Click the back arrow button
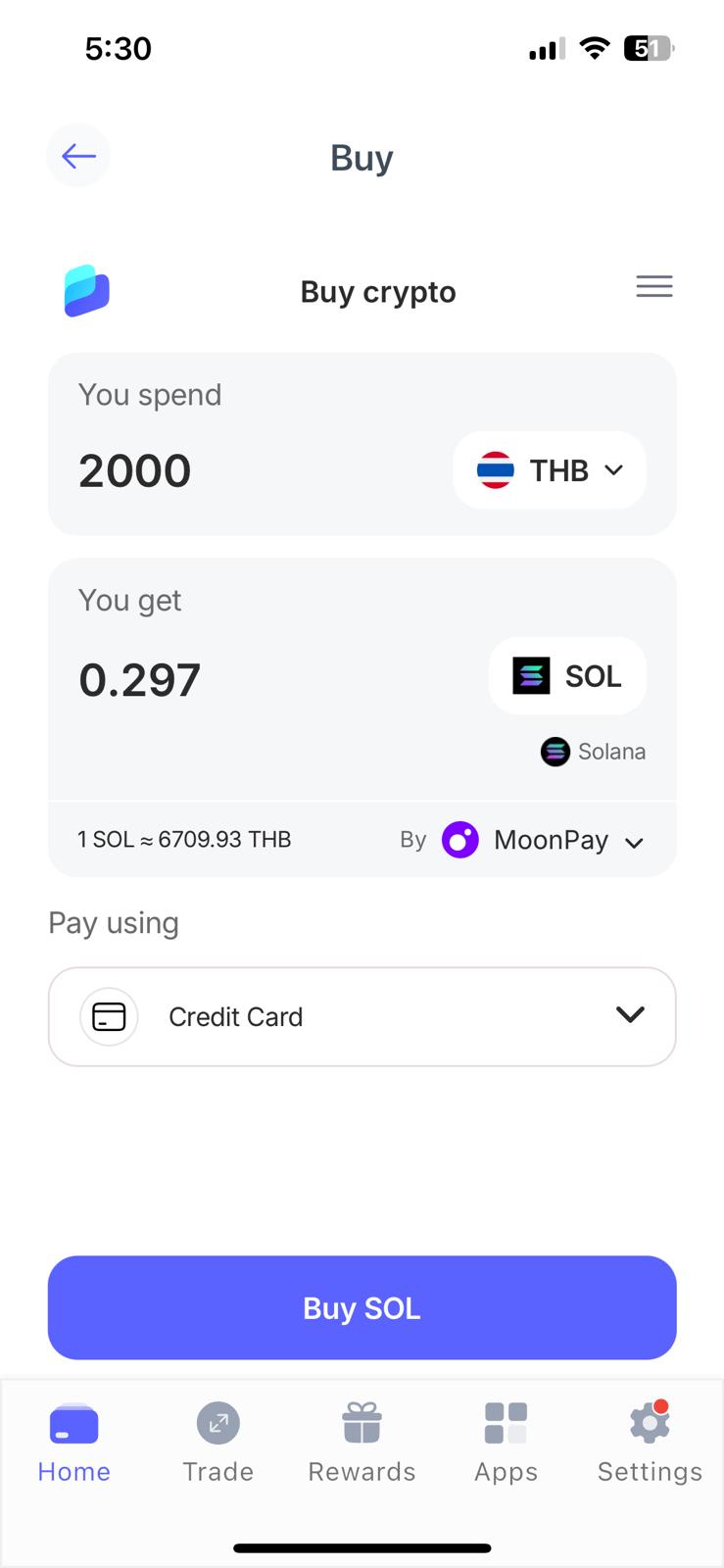This screenshot has width=724, height=1568. (x=77, y=155)
